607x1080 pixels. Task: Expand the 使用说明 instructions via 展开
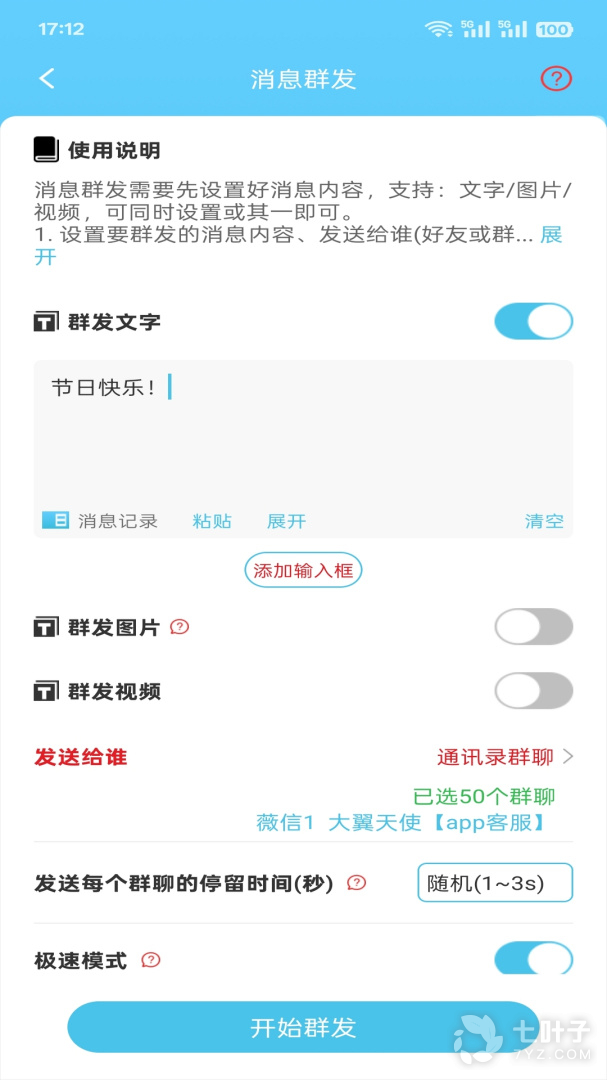tap(549, 236)
